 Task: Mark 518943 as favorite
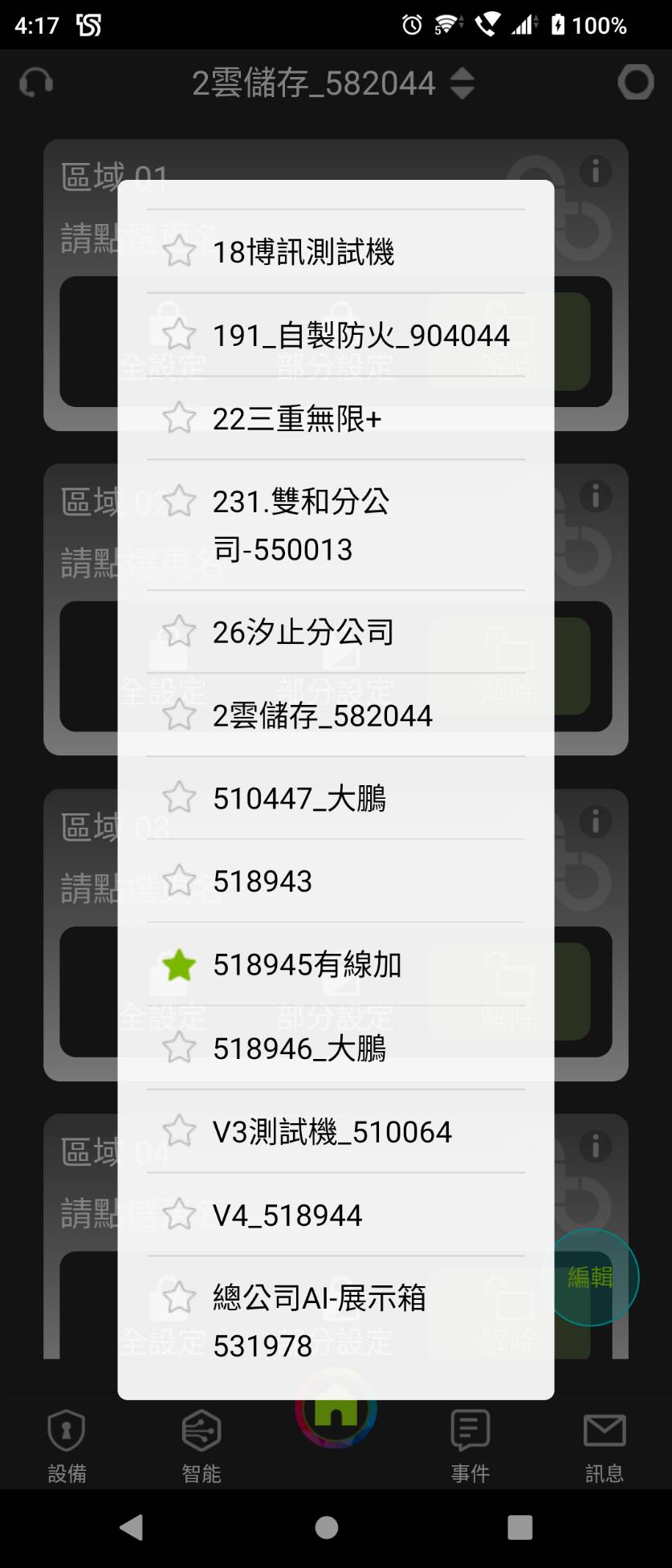[x=179, y=882]
